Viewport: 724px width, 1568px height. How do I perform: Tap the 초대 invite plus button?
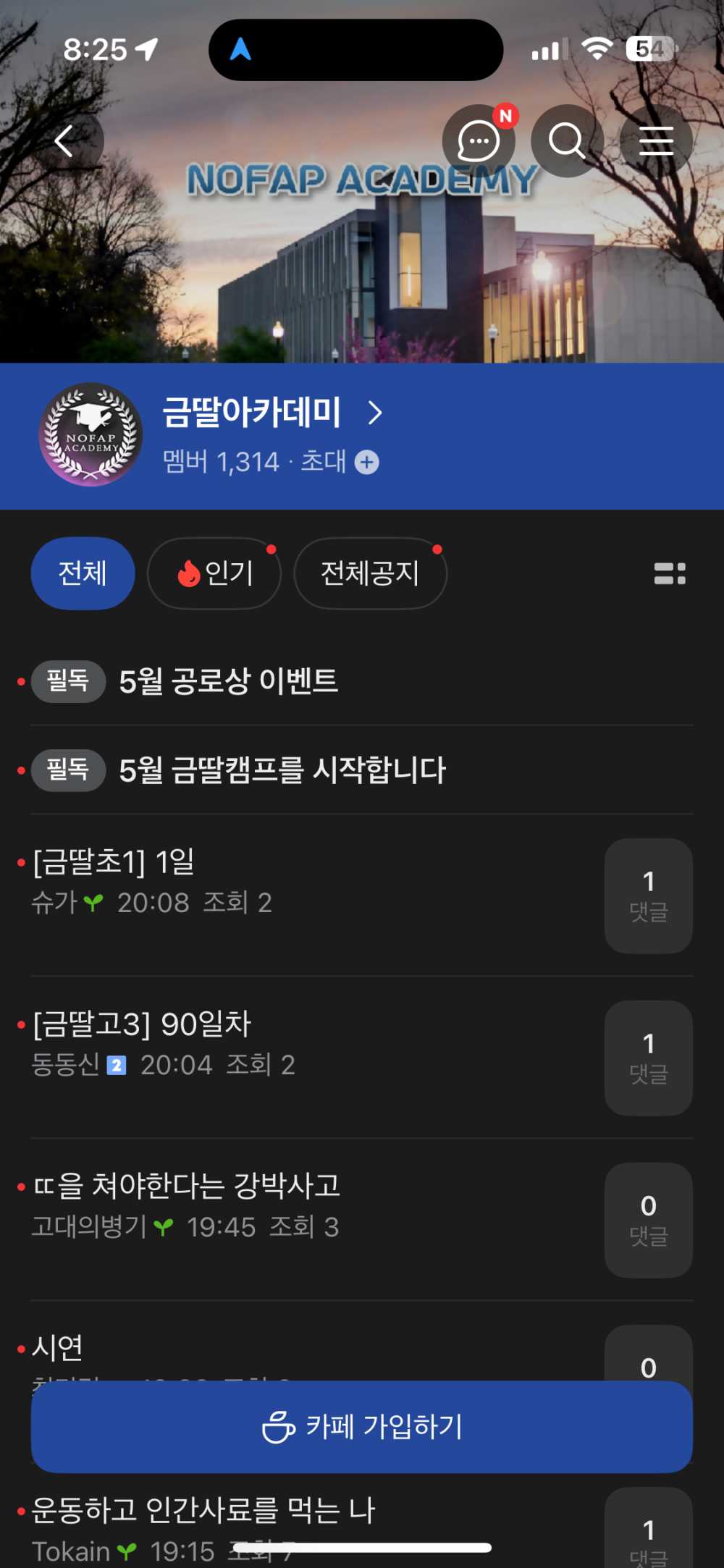pos(367,462)
